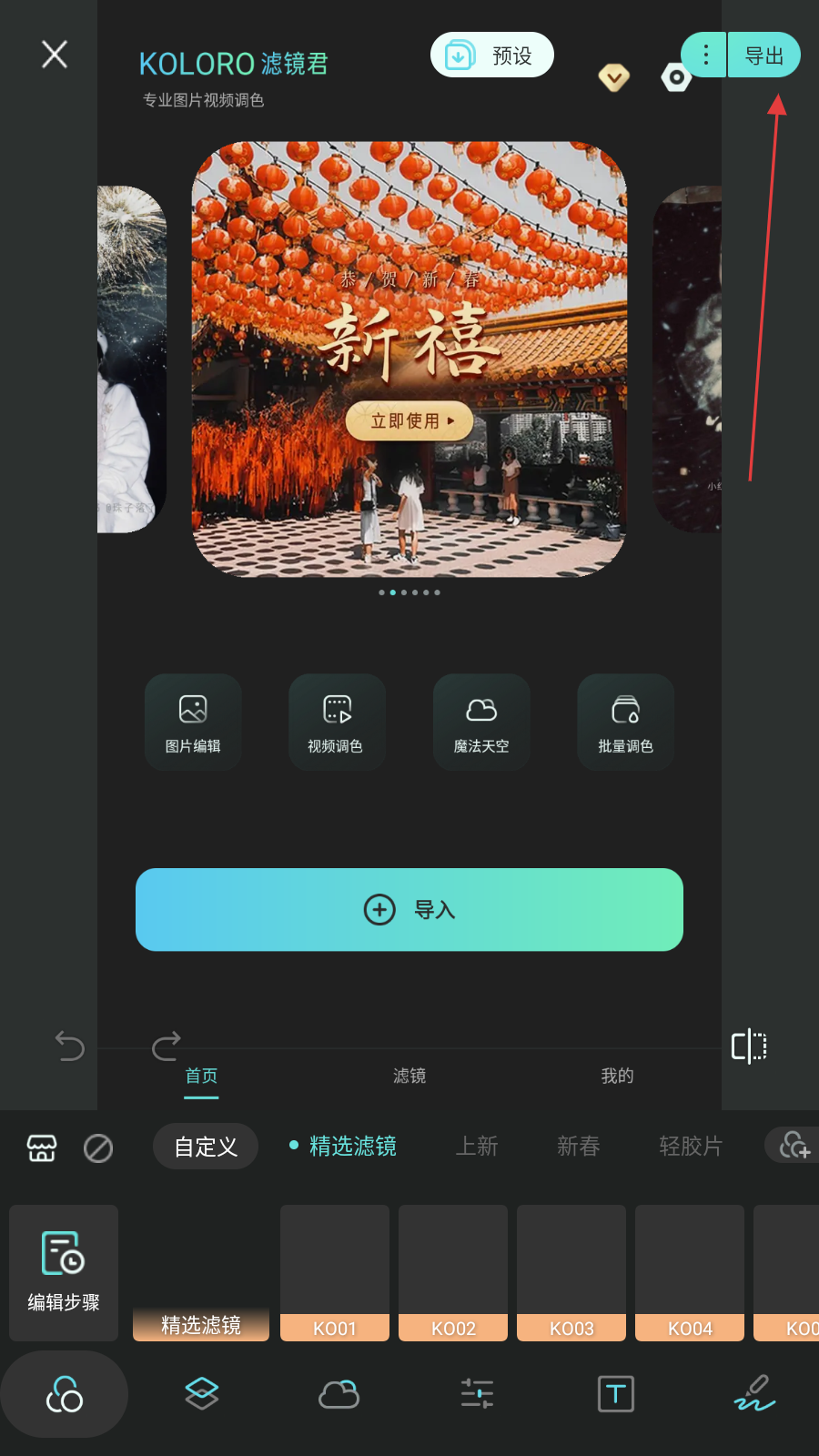Select the 新春 filter category
This screenshot has width=819, height=1456.
(x=579, y=1147)
